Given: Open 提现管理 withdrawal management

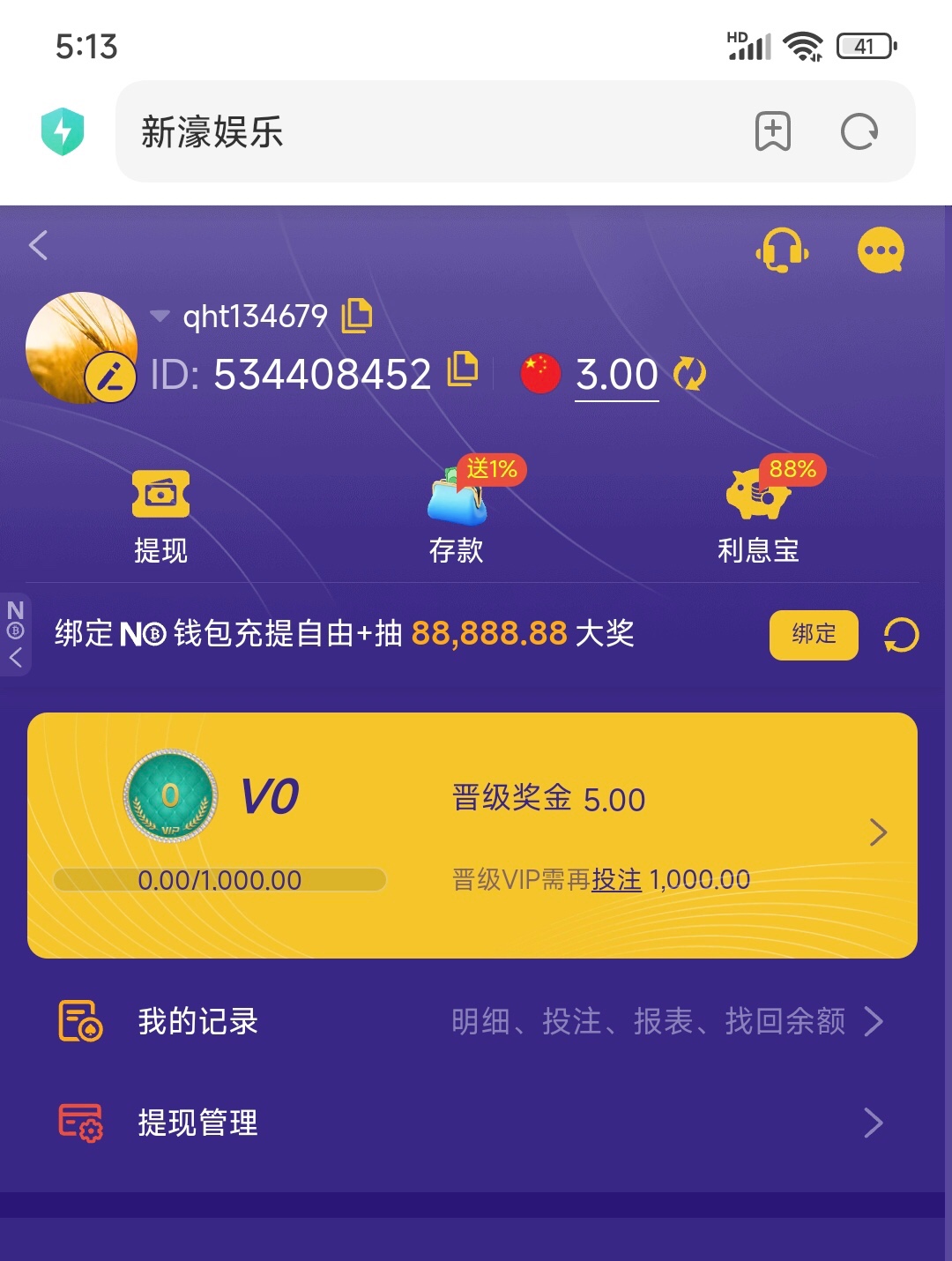Looking at the screenshot, I should point(472,1123).
